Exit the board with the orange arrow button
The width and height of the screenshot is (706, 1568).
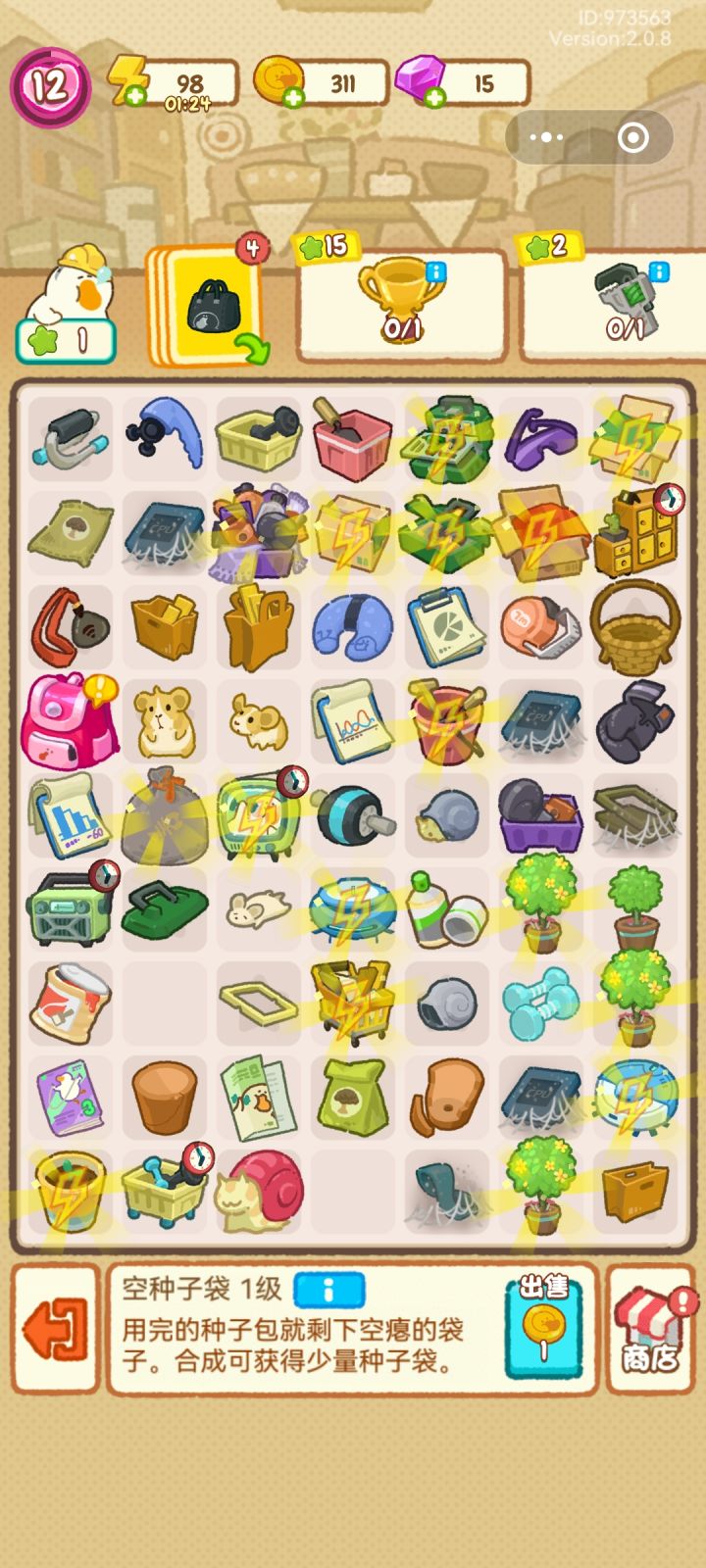click(x=55, y=1328)
